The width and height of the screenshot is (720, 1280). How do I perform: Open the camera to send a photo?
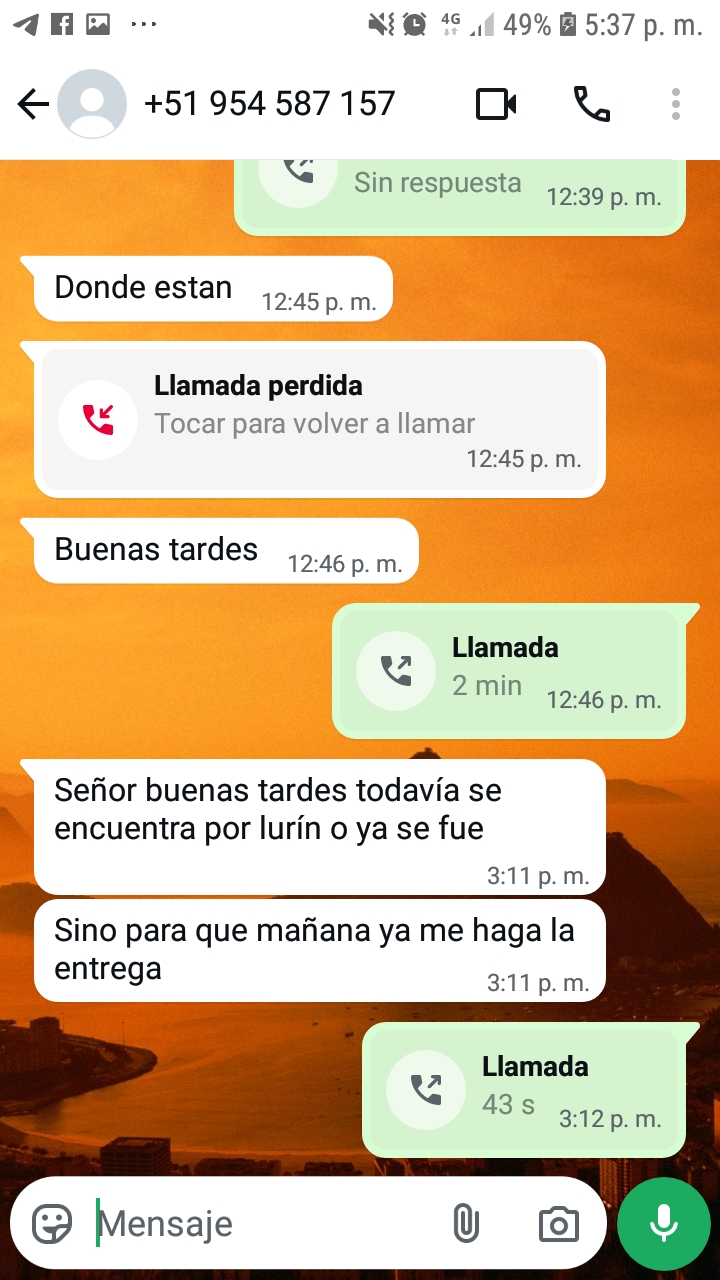click(558, 1224)
